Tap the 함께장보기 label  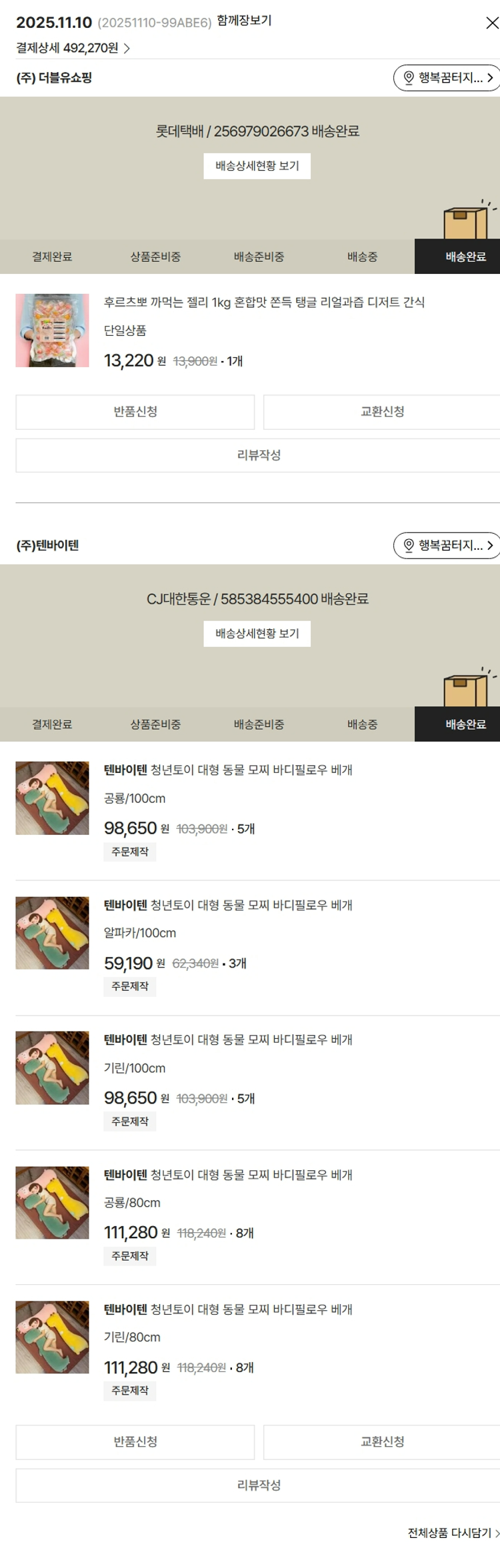pos(244,21)
